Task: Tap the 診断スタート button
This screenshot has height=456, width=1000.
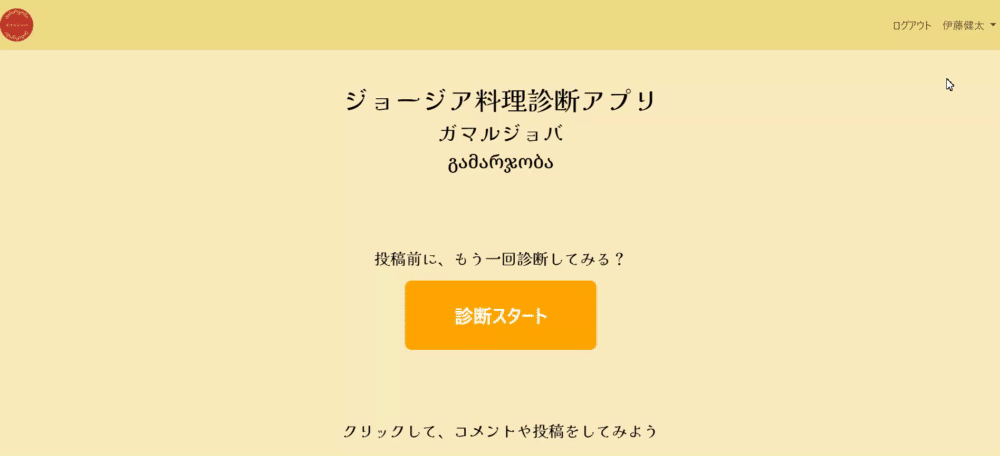Action: (x=500, y=315)
